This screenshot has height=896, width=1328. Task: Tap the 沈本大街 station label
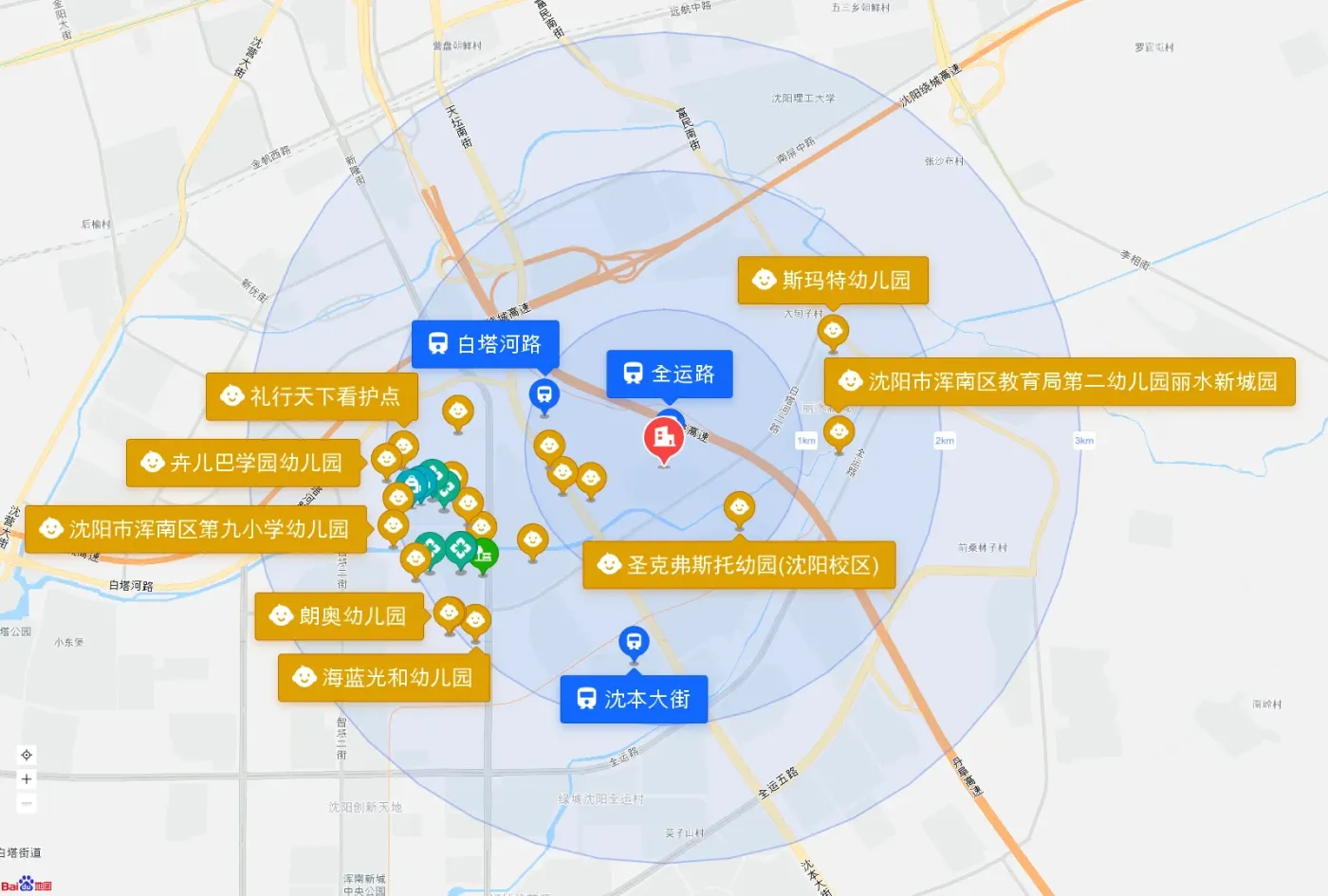[634, 699]
